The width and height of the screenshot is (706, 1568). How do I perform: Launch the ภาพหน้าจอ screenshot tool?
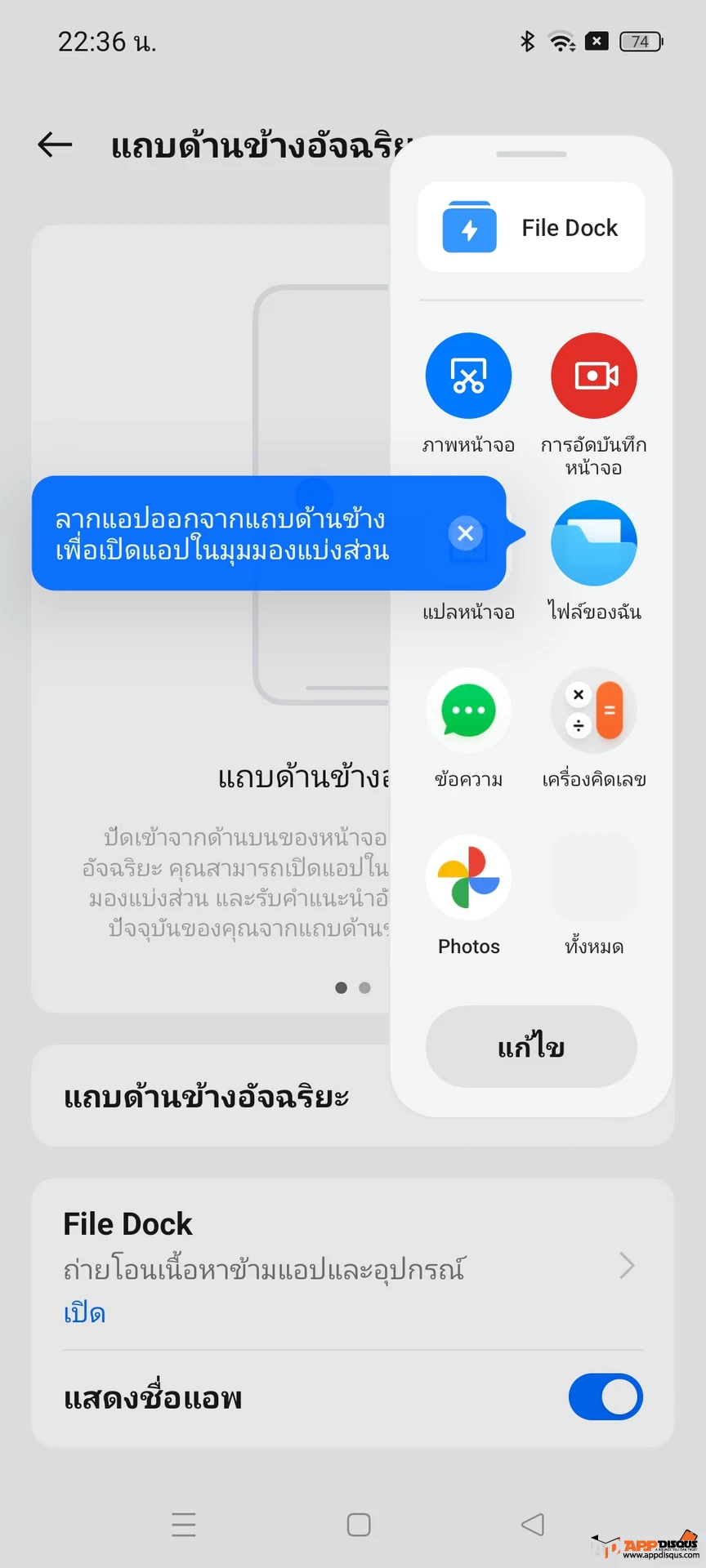468,376
